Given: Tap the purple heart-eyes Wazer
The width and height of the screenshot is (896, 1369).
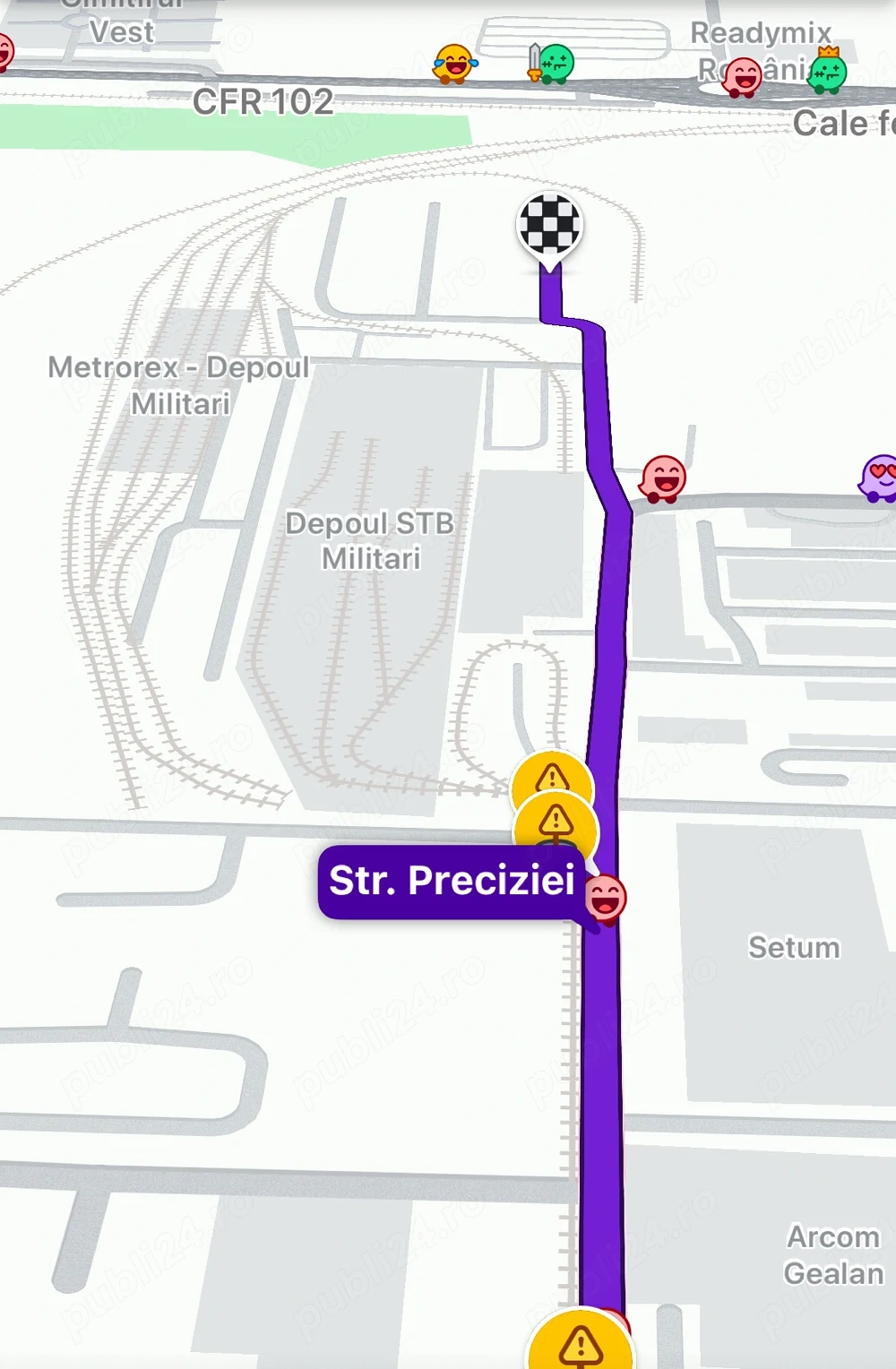Looking at the screenshot, I should pos(879,477).
